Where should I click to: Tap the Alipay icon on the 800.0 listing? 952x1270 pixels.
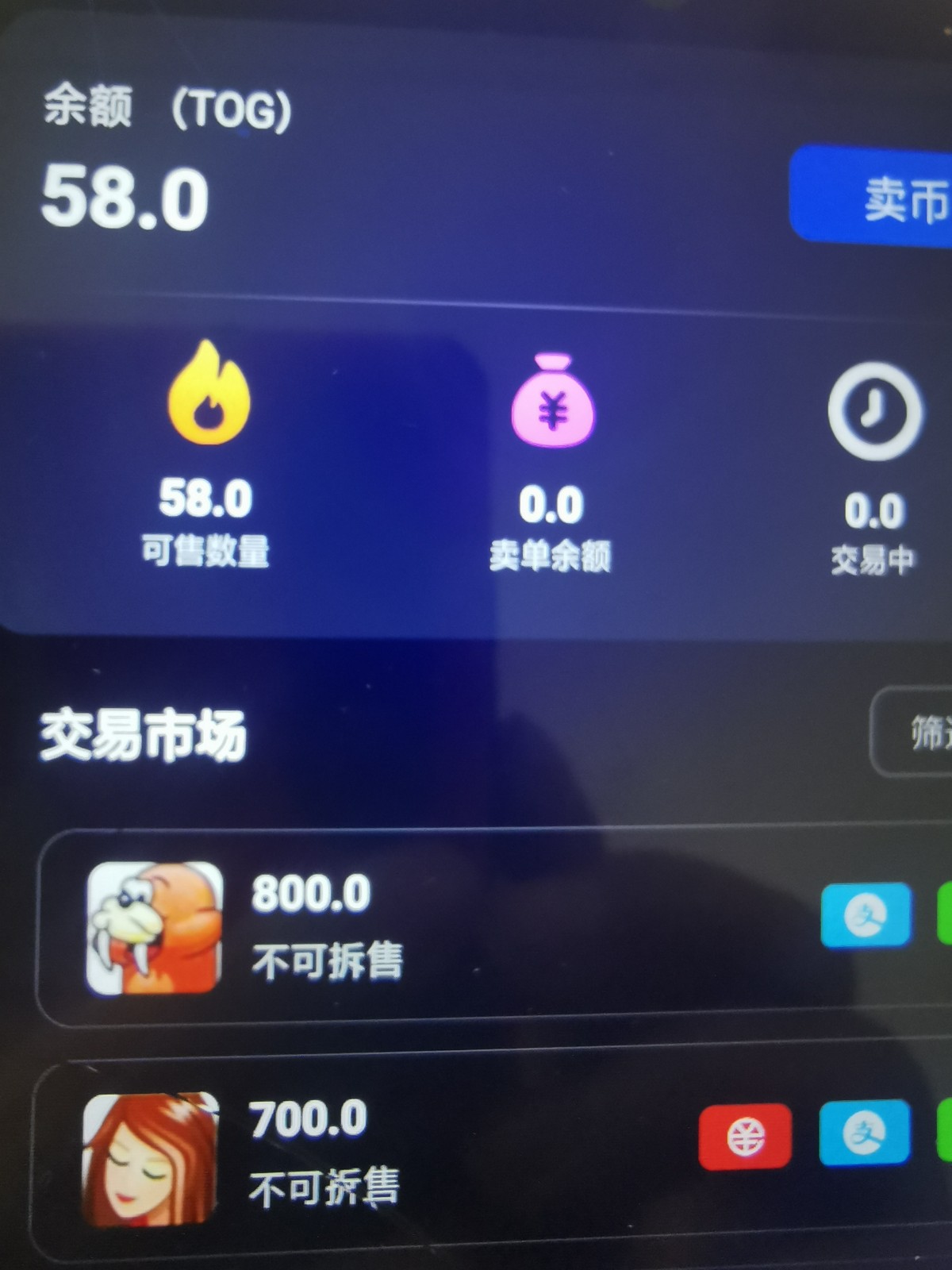tap(866, 915)
